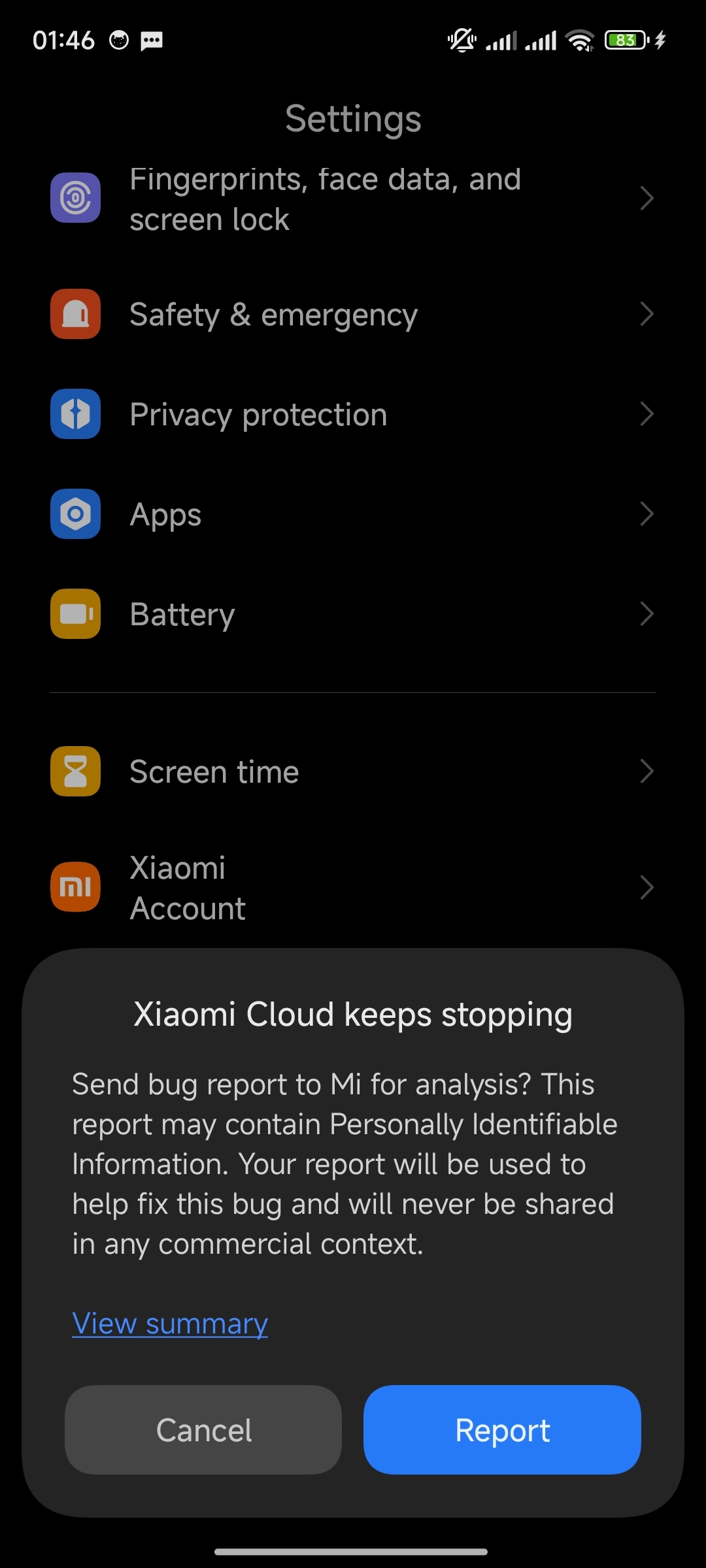The height and width of the screenshot is (1568, 706).
Task: Open the Apps settings row
Action: 353,515
